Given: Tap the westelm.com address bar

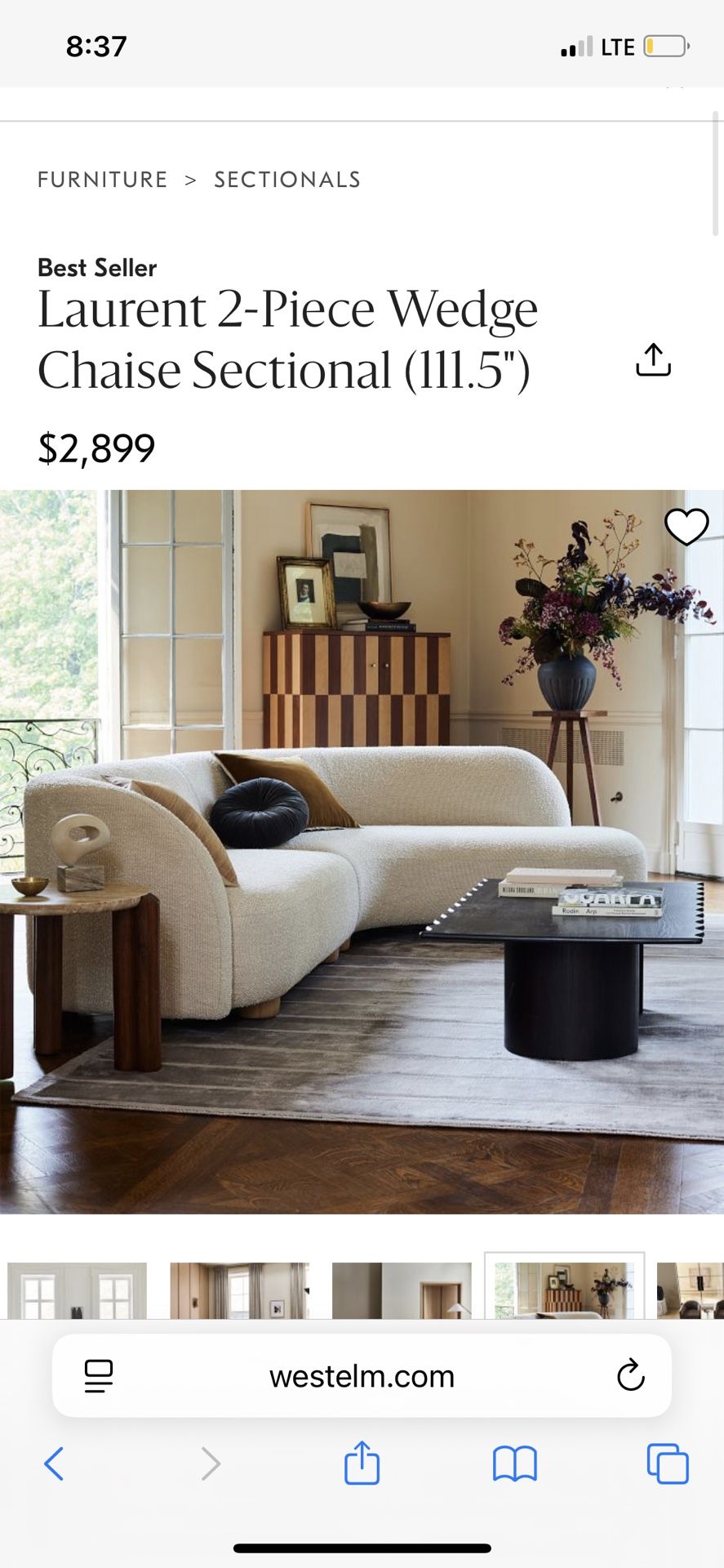Looking at the screenshot, I should pyautogui.click(x=362, y=1376).
